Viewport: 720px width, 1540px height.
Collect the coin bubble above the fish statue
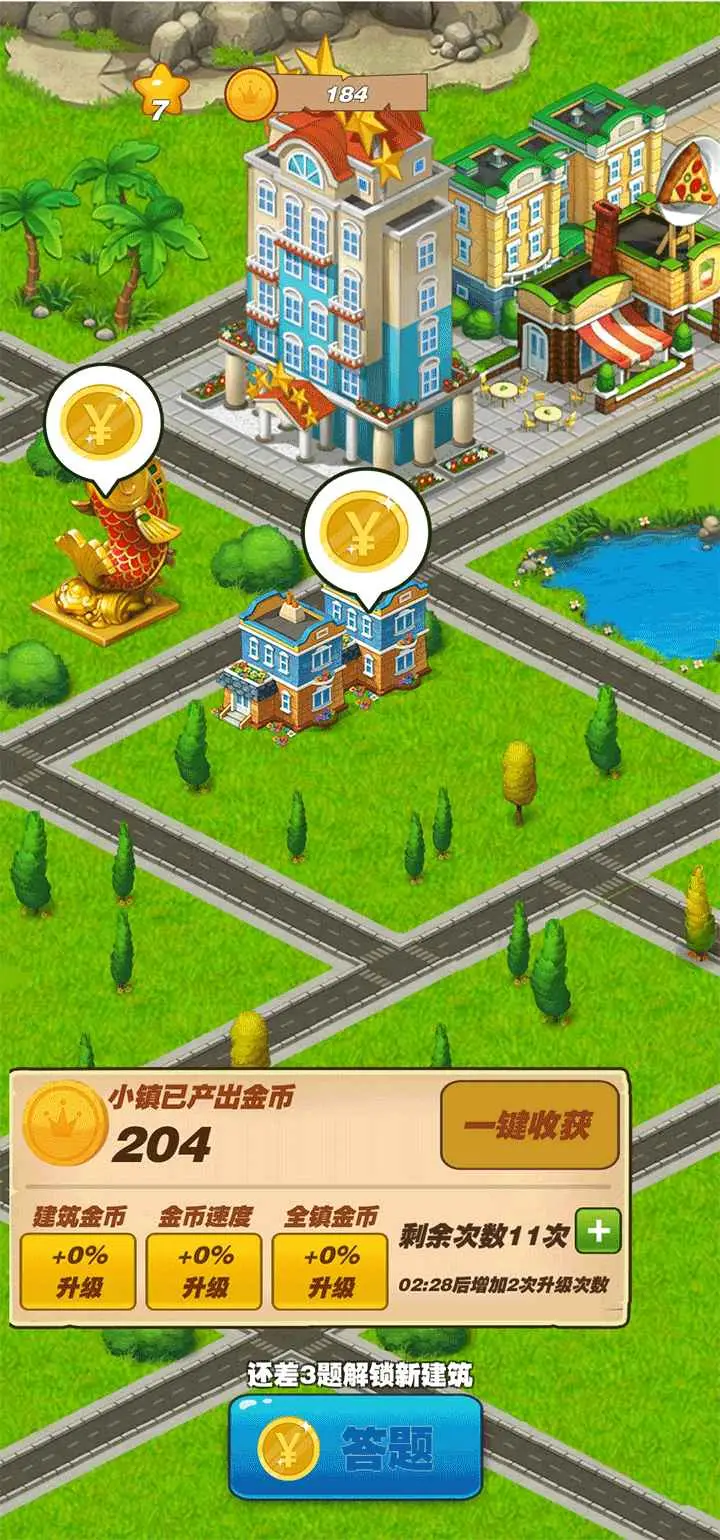pyautogui.click(x=100, y=425)
